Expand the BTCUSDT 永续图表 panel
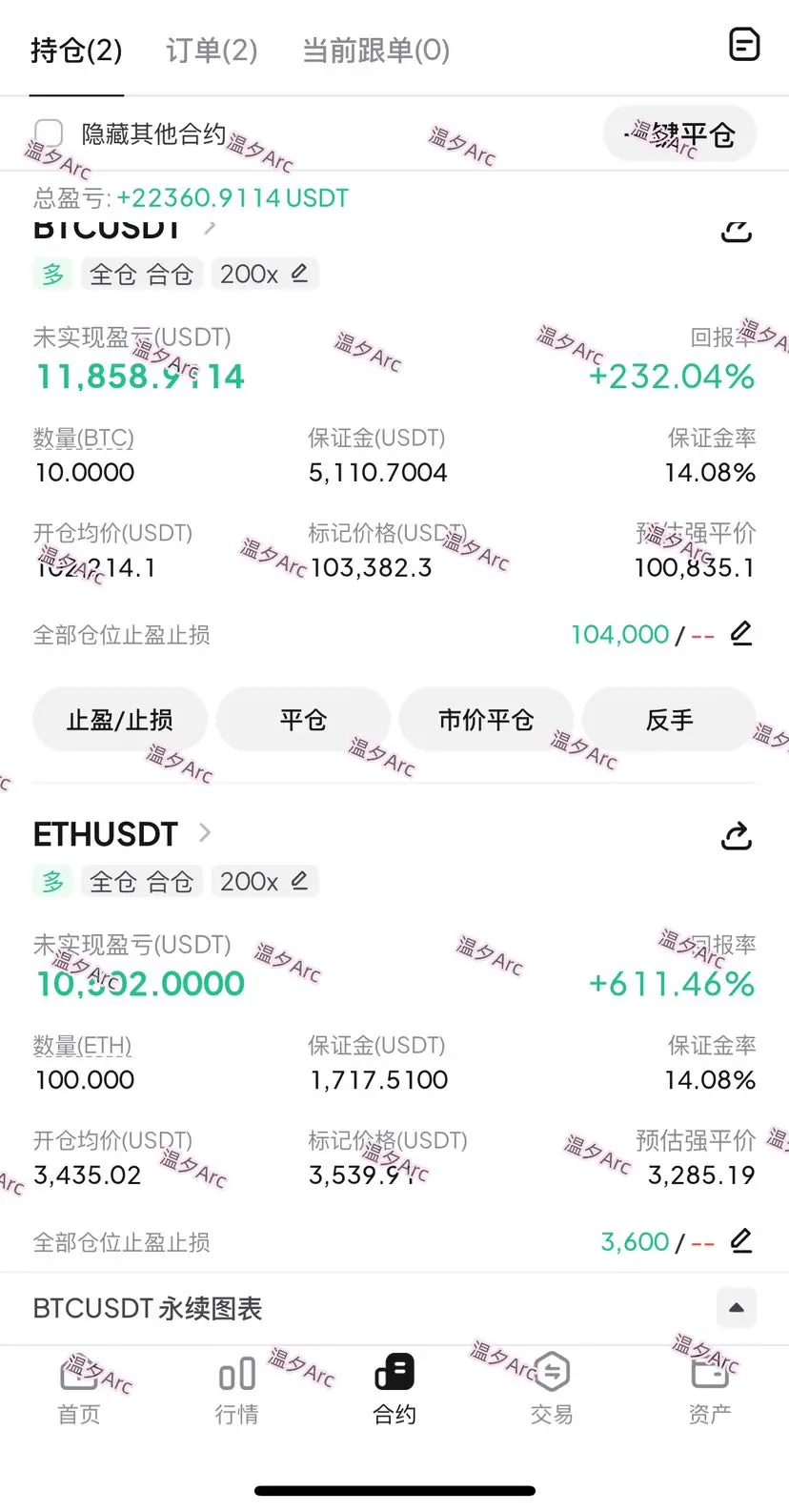Viewport: 789px width, 1512px height. tap(737, 1308)
